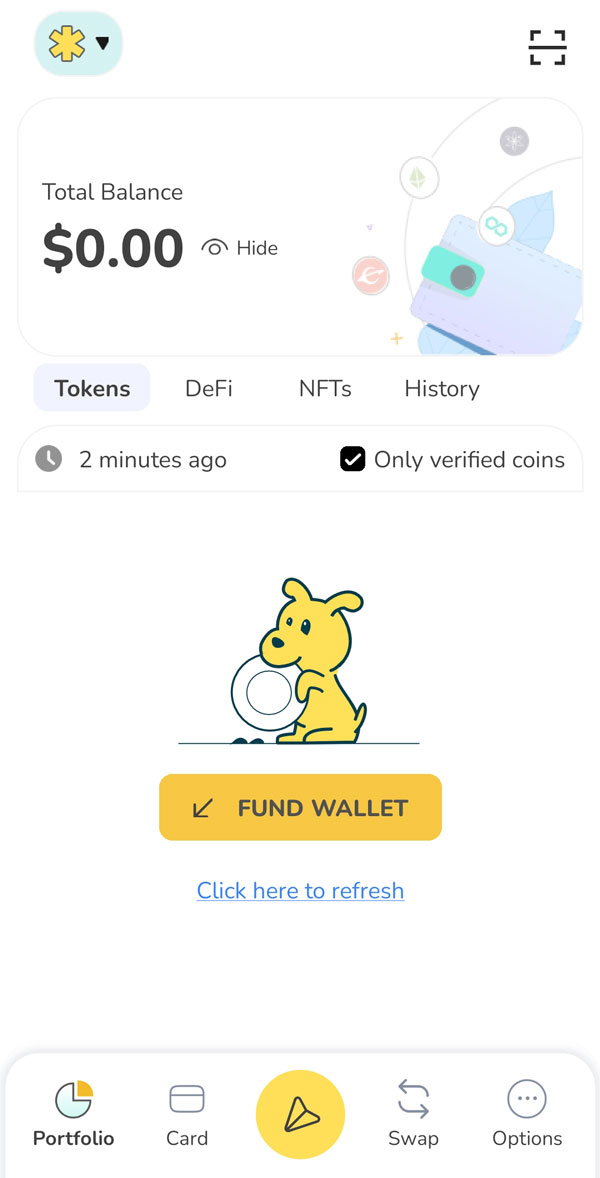Image resolution: width=600 pixels, height=1178 pixels.
Task: Switch to the DeFi tab
Action: point(208,388)
